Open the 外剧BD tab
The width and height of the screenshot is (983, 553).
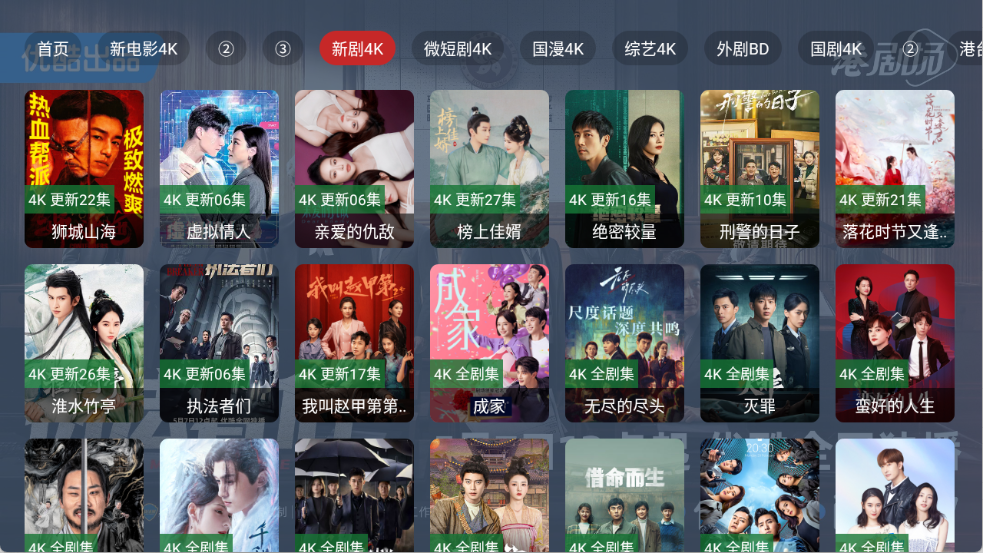743,49
